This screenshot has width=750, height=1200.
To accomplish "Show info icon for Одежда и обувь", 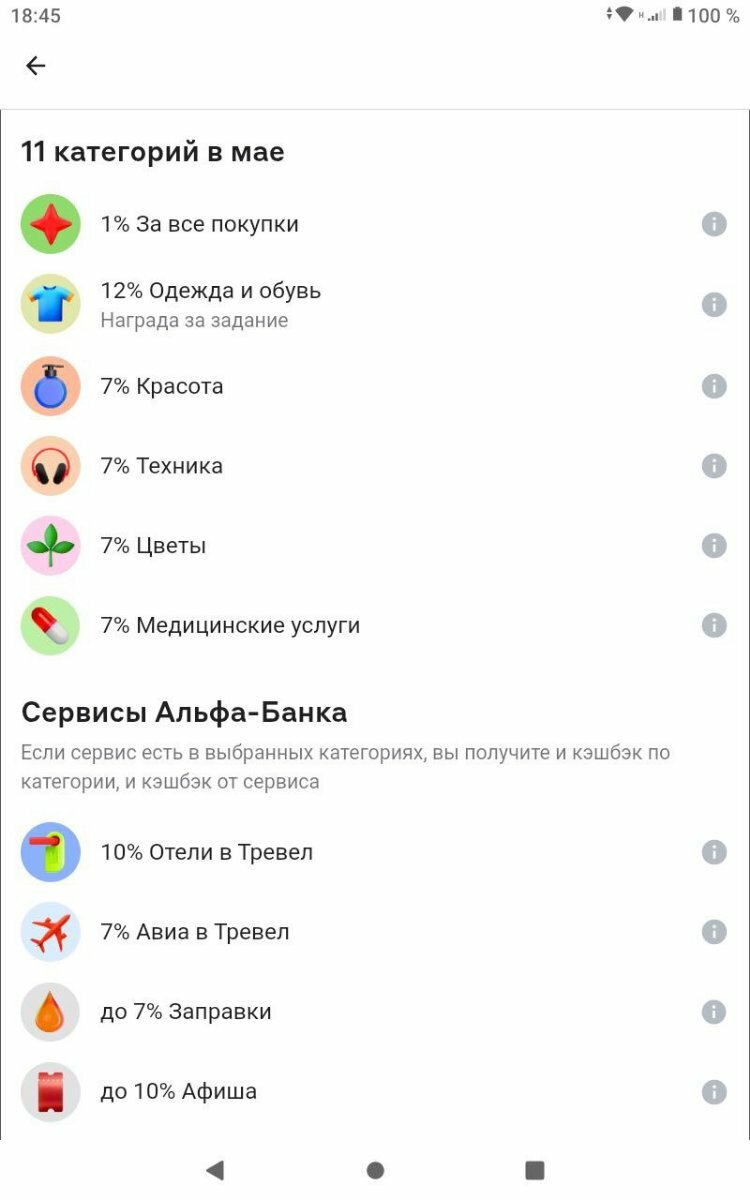I will [x=714, y=304].
